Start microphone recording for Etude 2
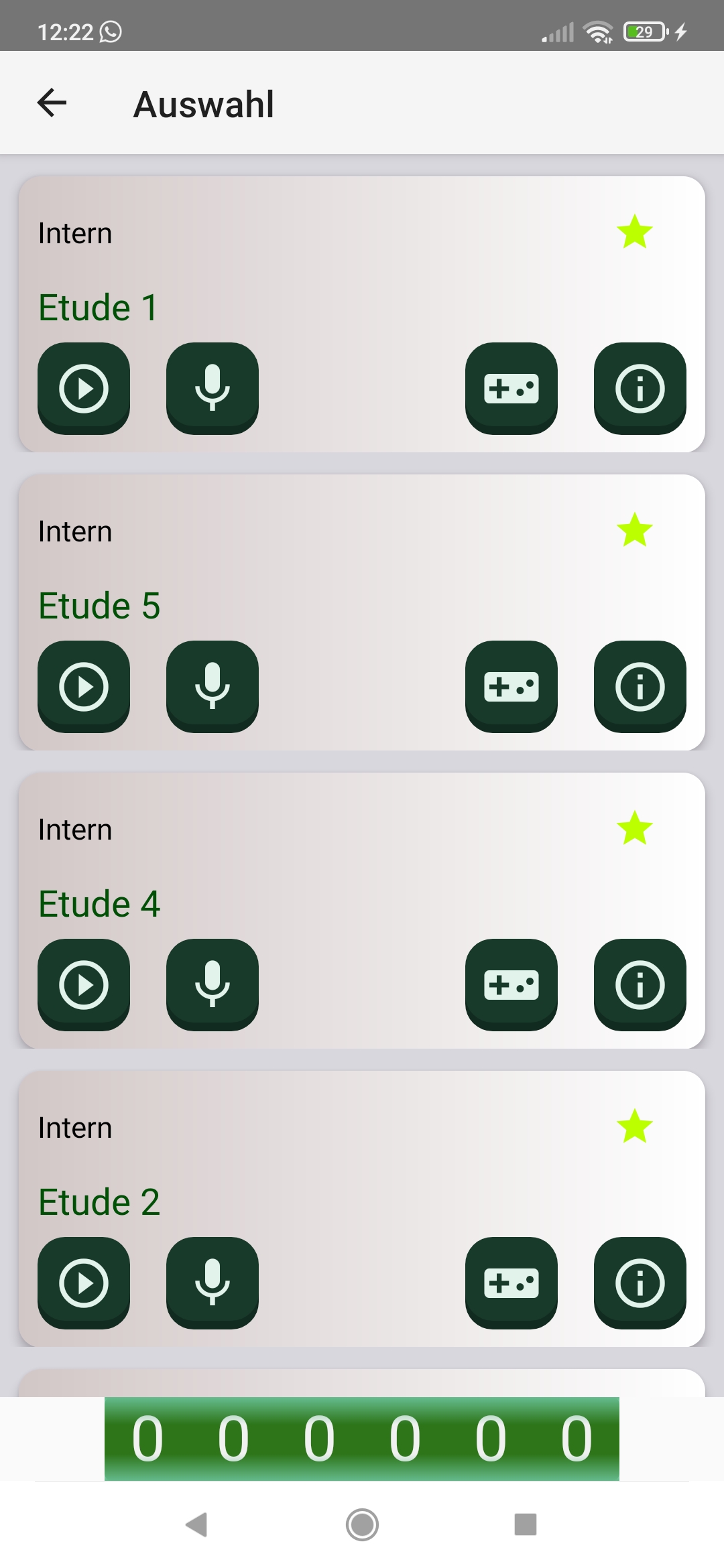The height and width of the screenshot is (1568, 724). [x=213, y=1283]
